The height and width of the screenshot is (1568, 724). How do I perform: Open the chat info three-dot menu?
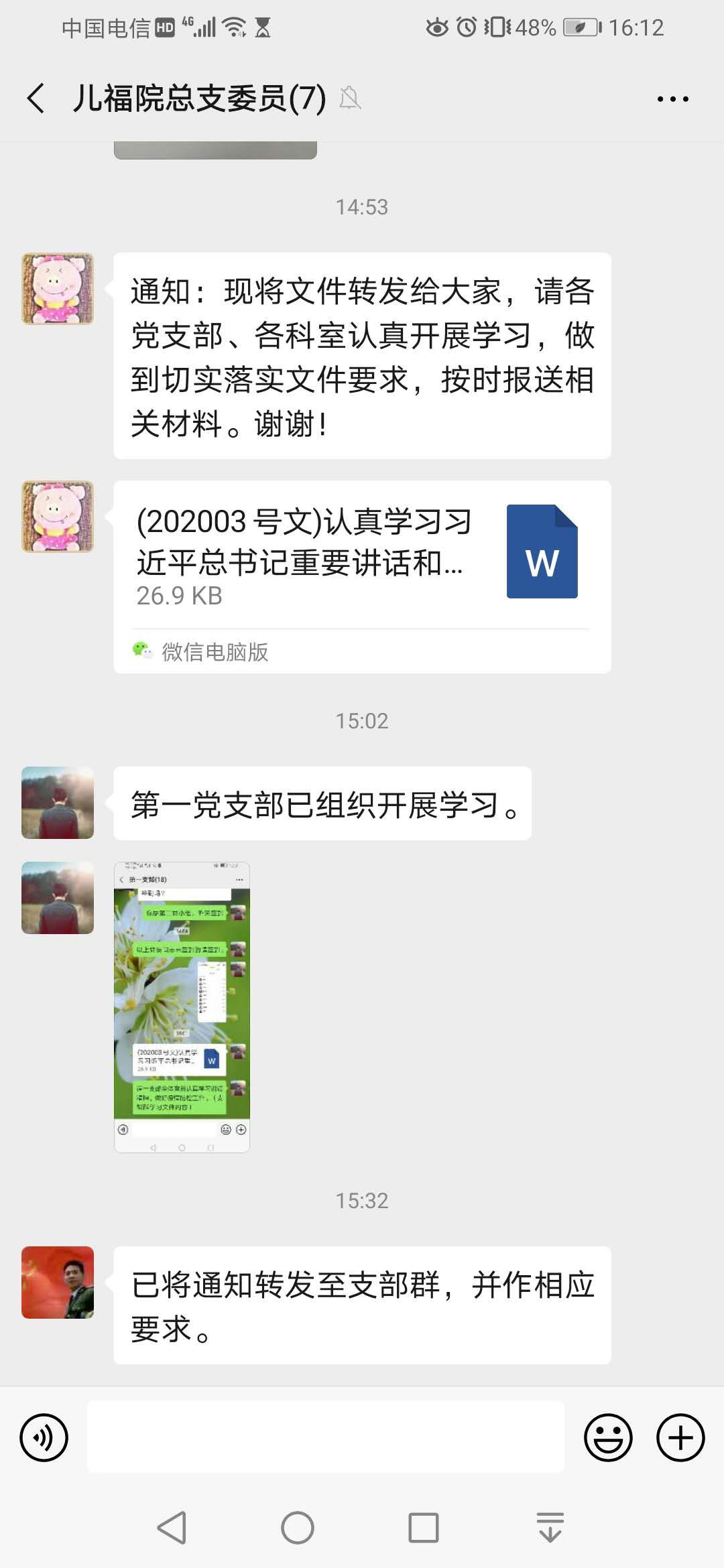pos(672,99)
